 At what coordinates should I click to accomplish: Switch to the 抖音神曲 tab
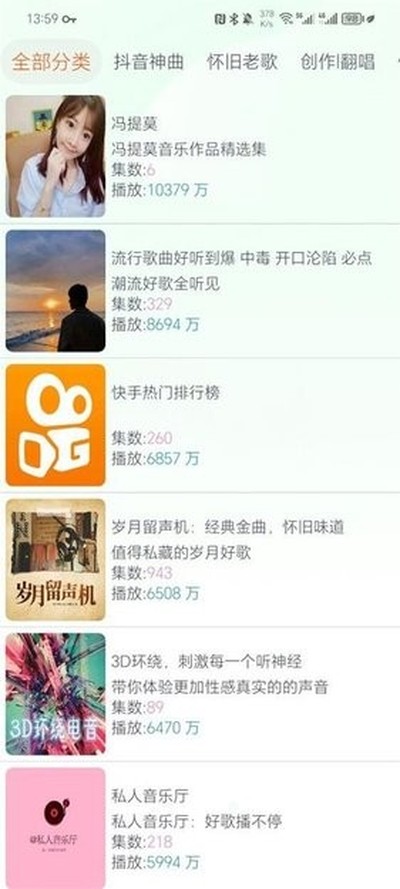pos(148,62)
